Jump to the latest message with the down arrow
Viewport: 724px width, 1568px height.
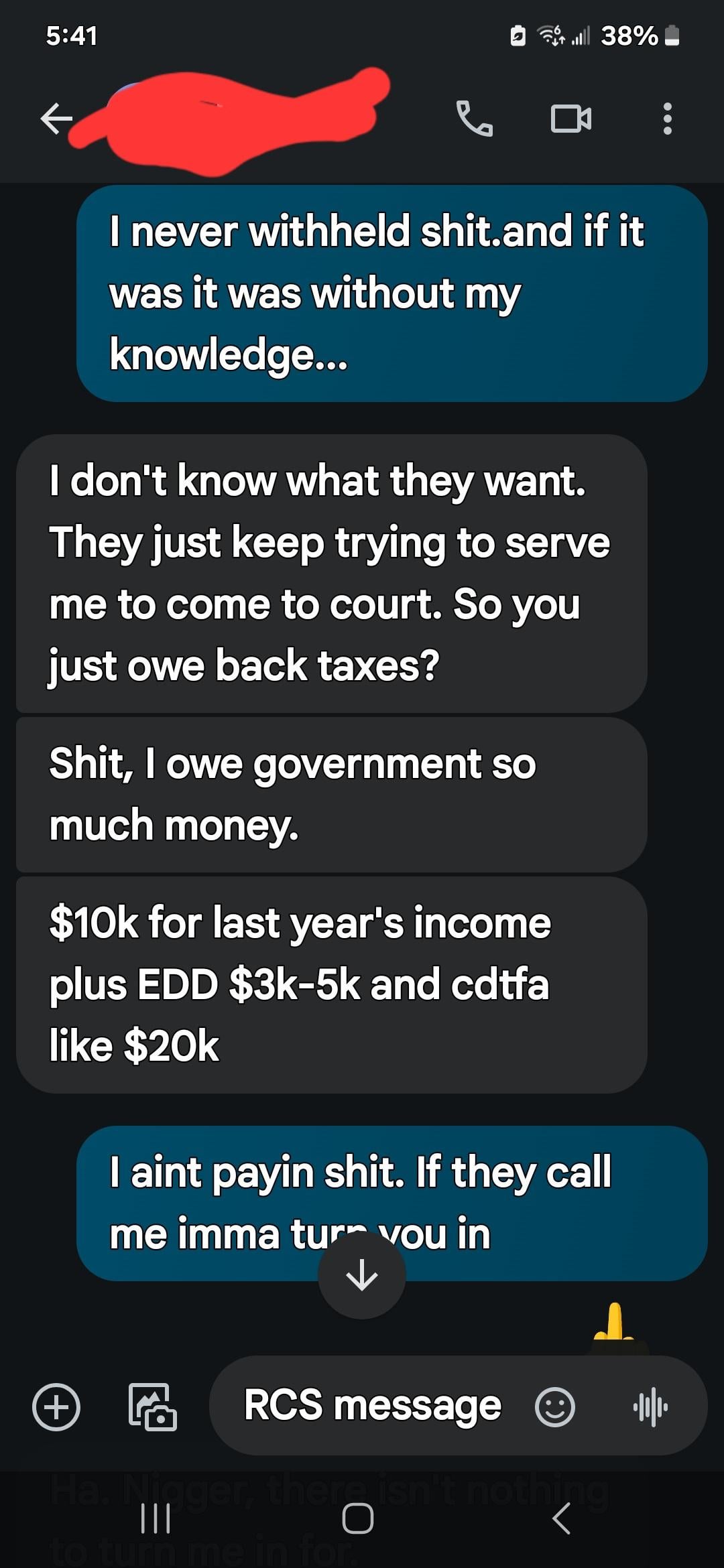coord(362,1275)
